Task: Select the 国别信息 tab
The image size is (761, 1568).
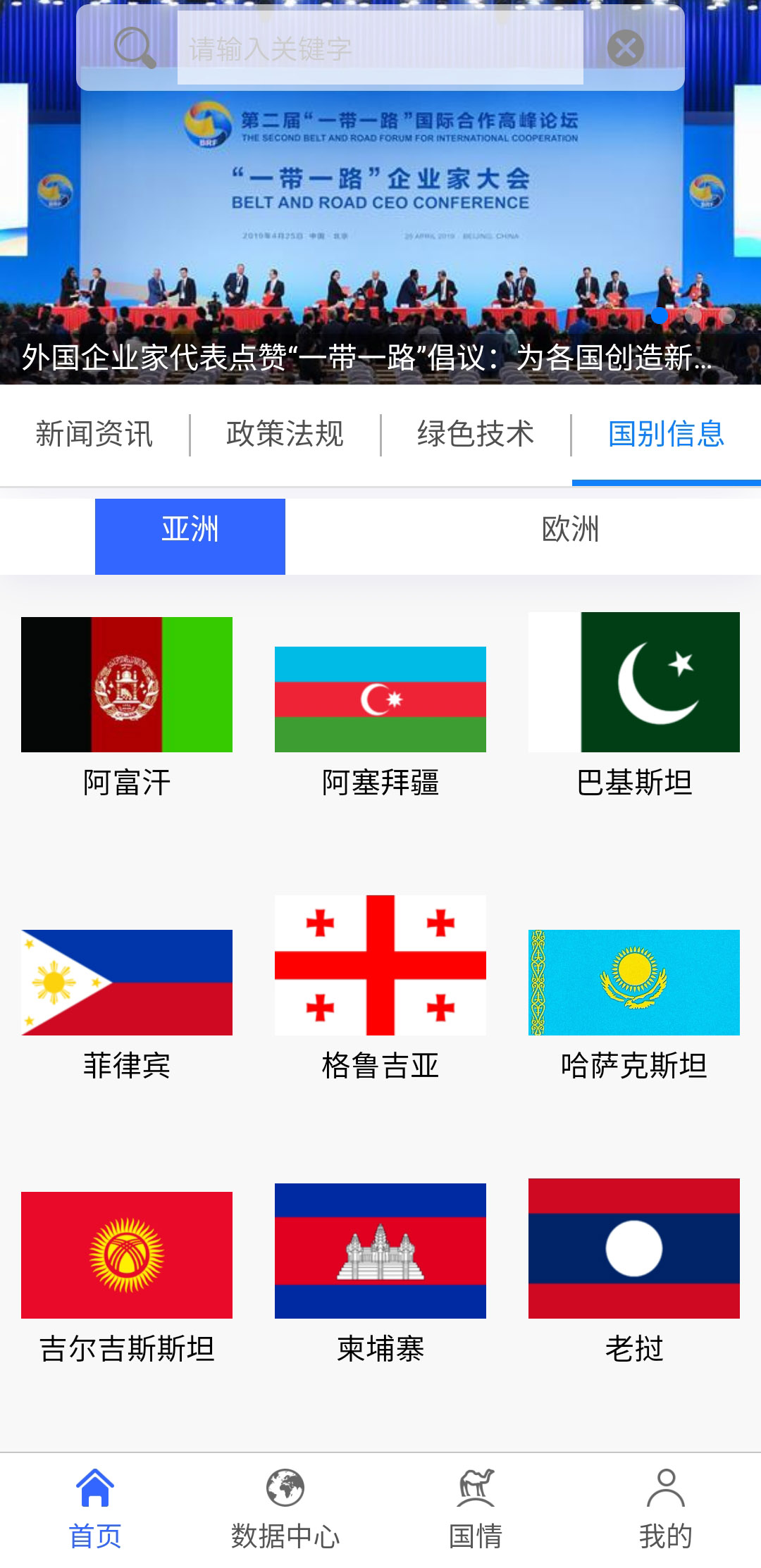Action: pos(666,434)
